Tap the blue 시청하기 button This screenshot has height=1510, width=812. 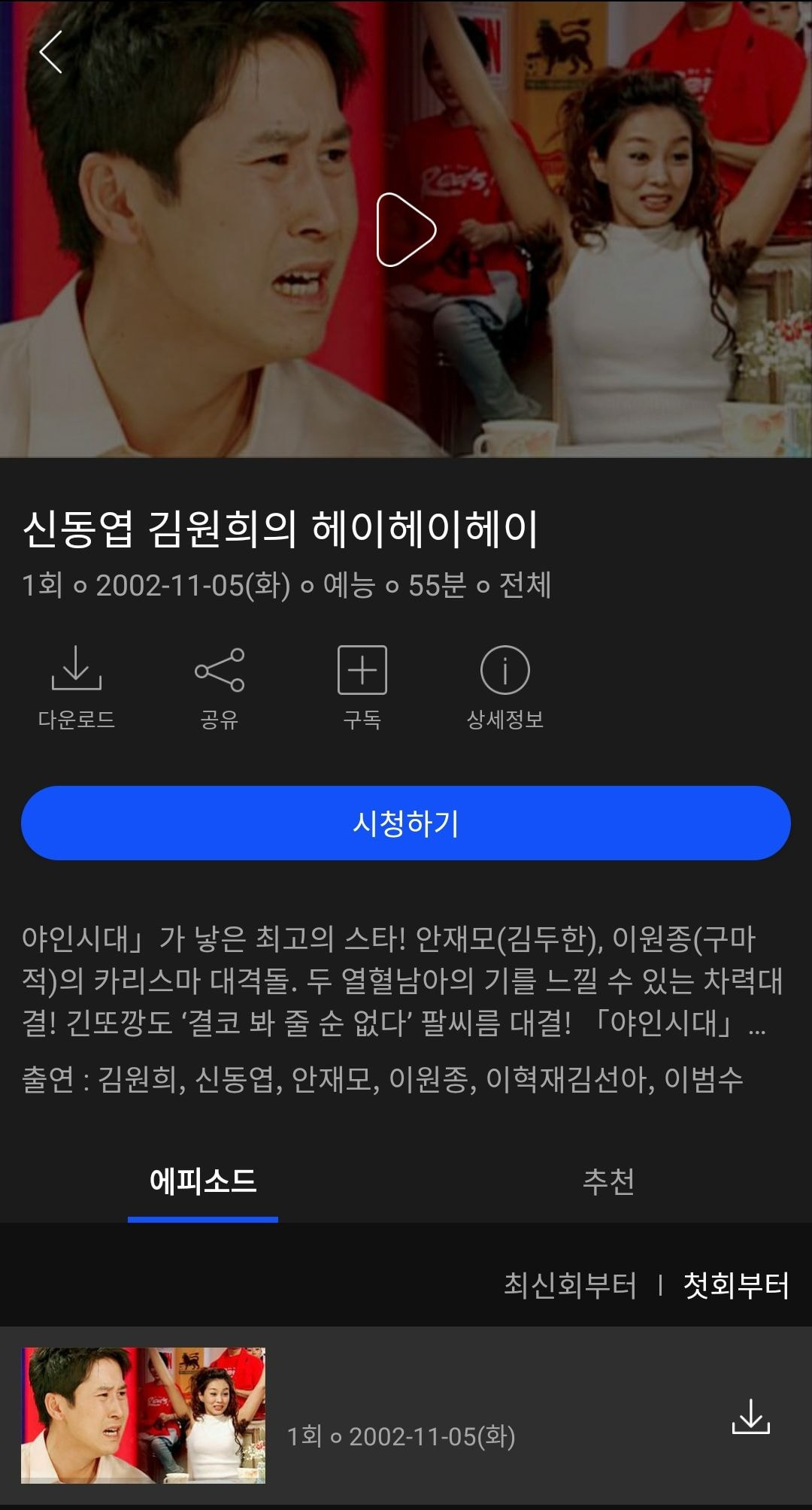(x=406, y=823)
